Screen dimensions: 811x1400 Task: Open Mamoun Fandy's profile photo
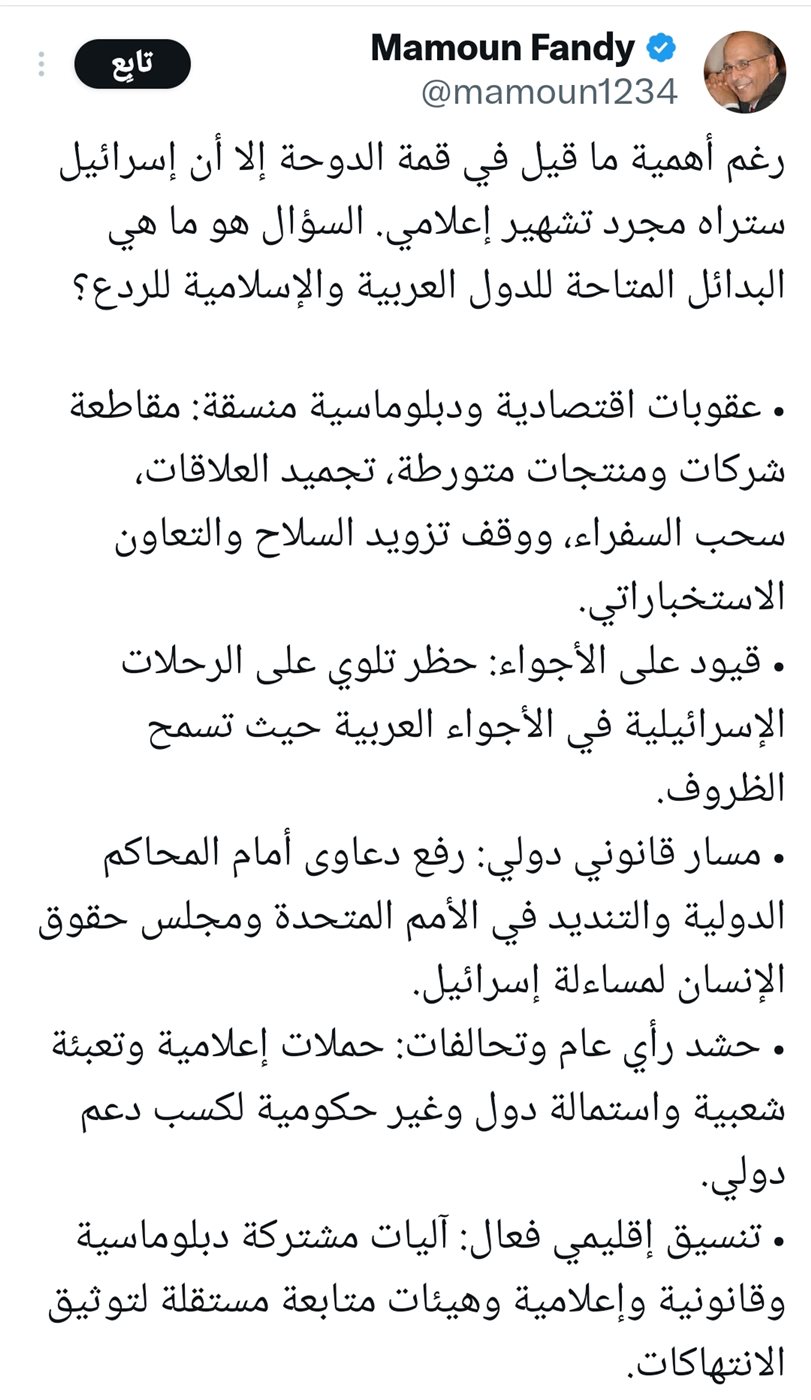pyautogui.click(x=745, y=70)
